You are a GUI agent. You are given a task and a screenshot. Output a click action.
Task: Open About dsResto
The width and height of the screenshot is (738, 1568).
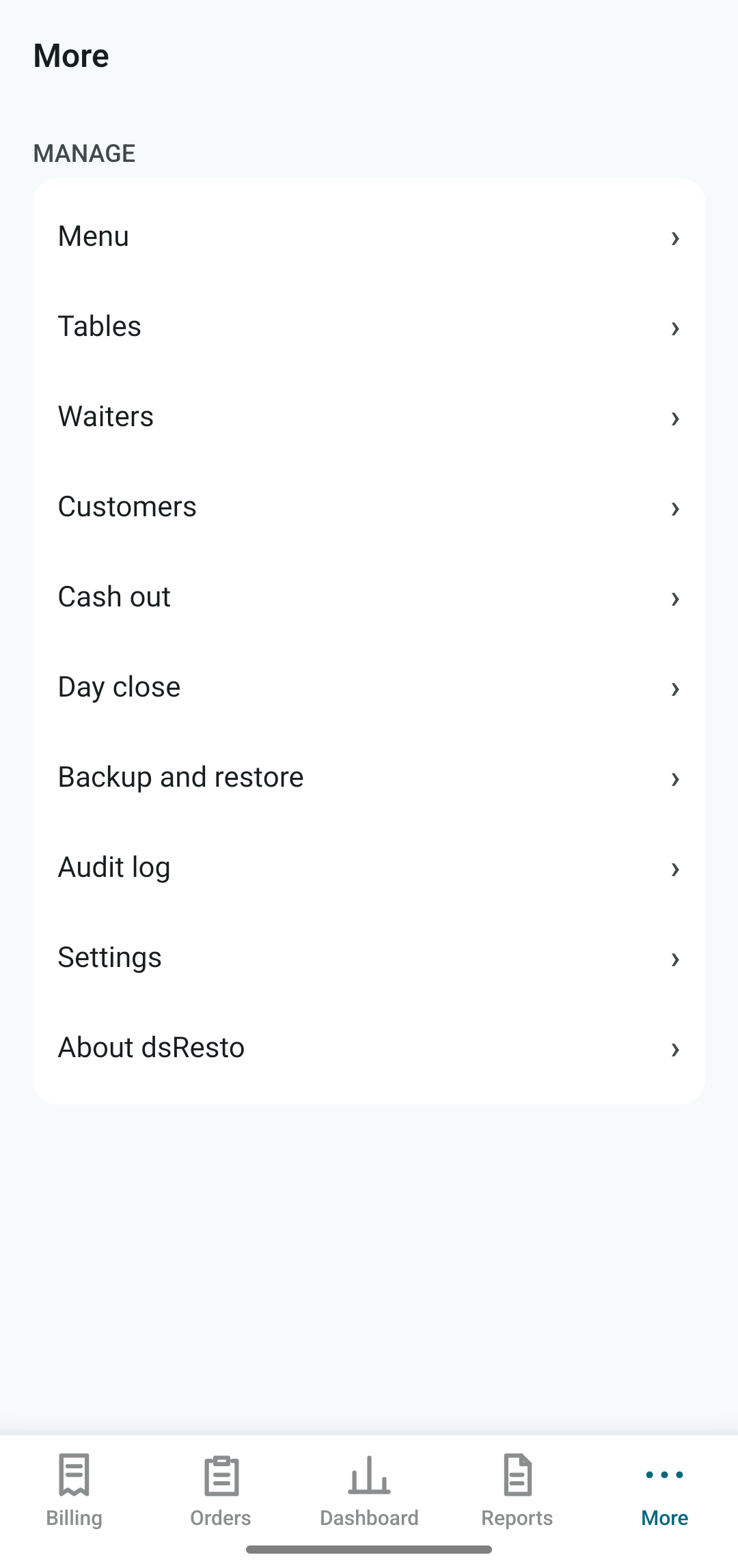coord(369,1048)
